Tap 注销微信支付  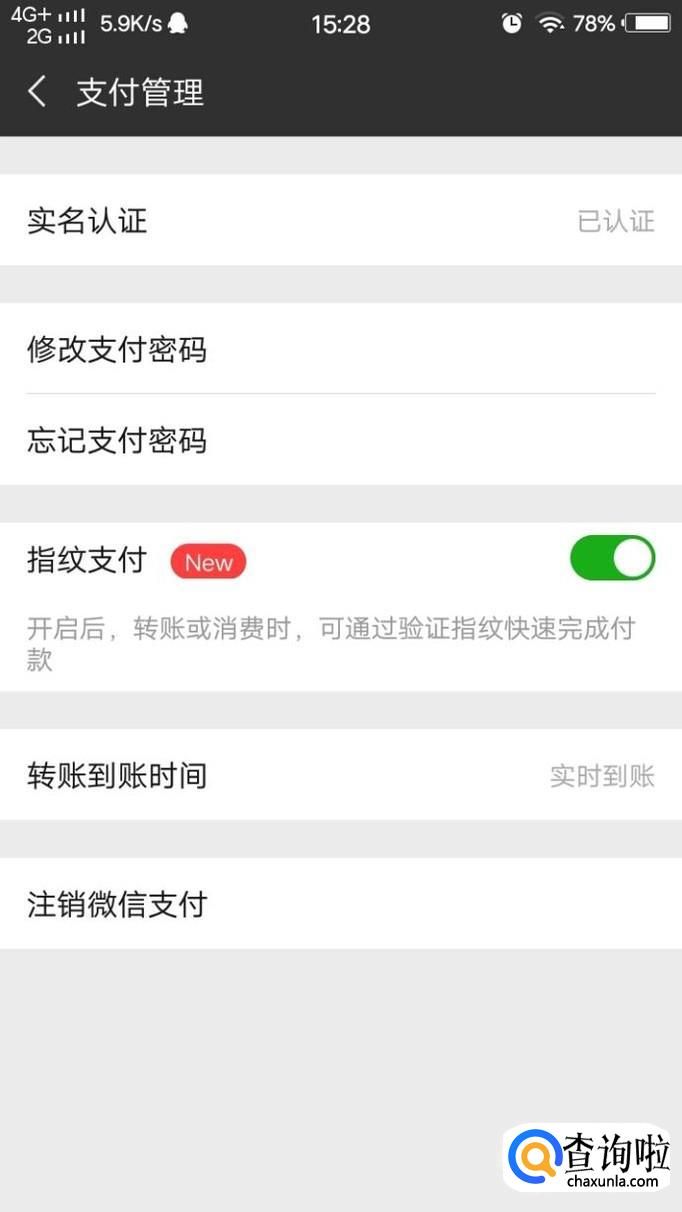click(x=340, y=904)
